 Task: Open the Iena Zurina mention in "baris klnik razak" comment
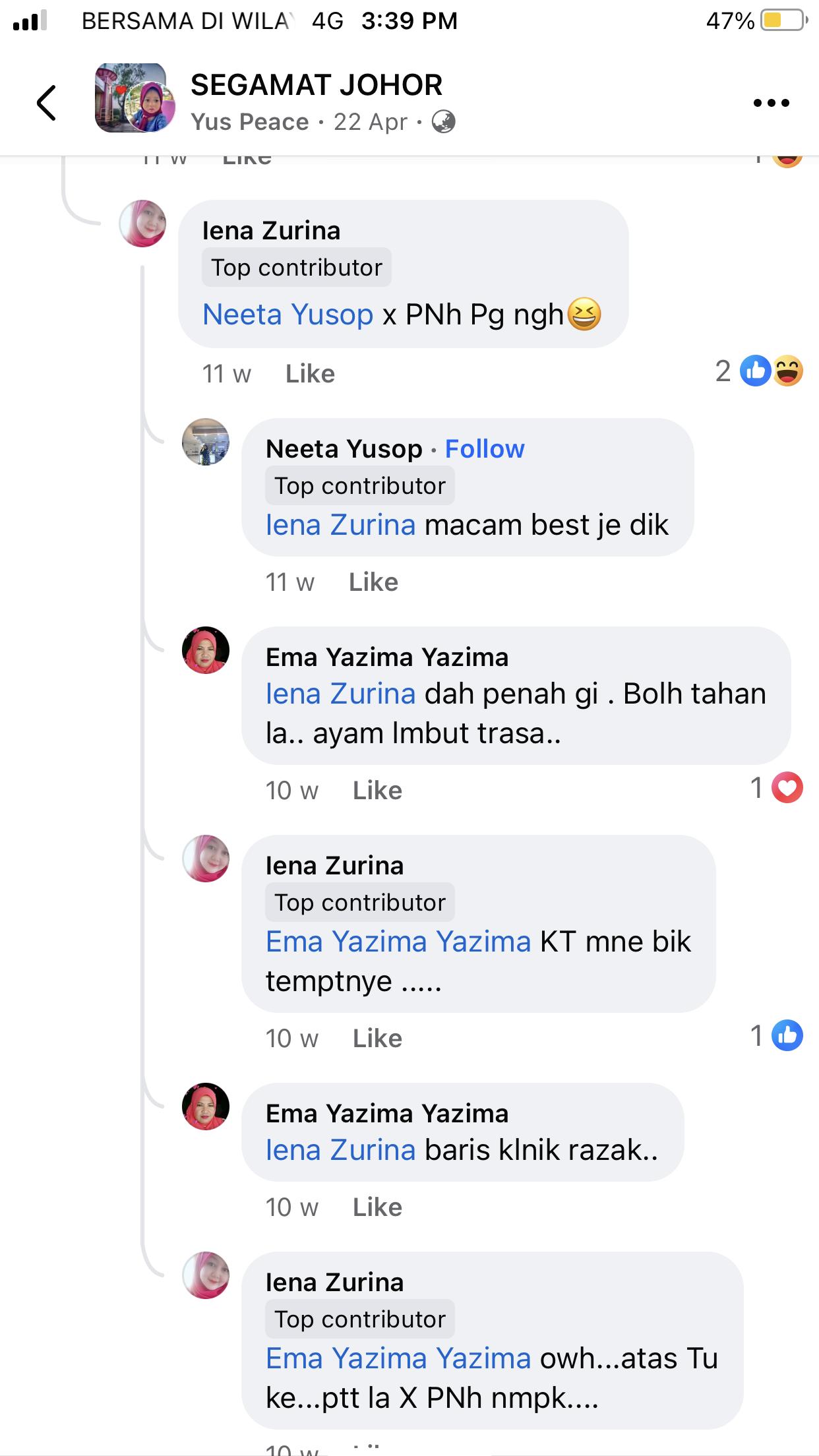(x=340, y=1150)
